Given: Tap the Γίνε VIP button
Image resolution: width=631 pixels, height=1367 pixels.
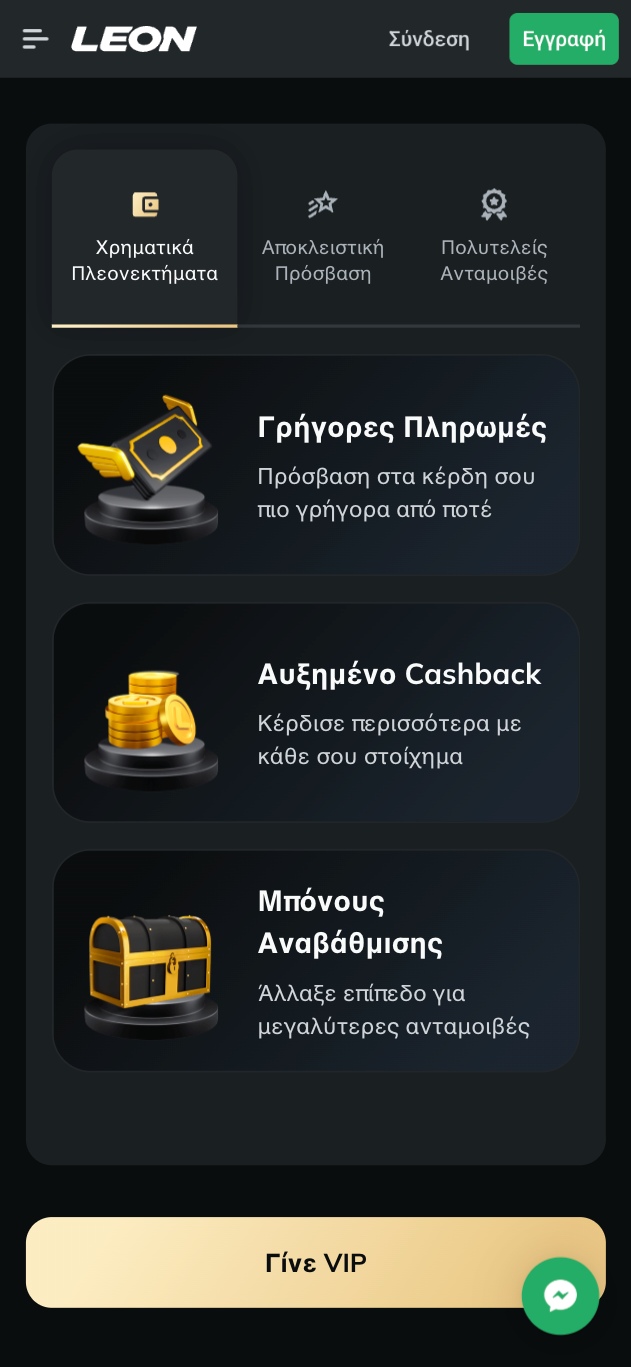Looking at the screenshot, I should pyautogui.click(x=270, y=1262).
